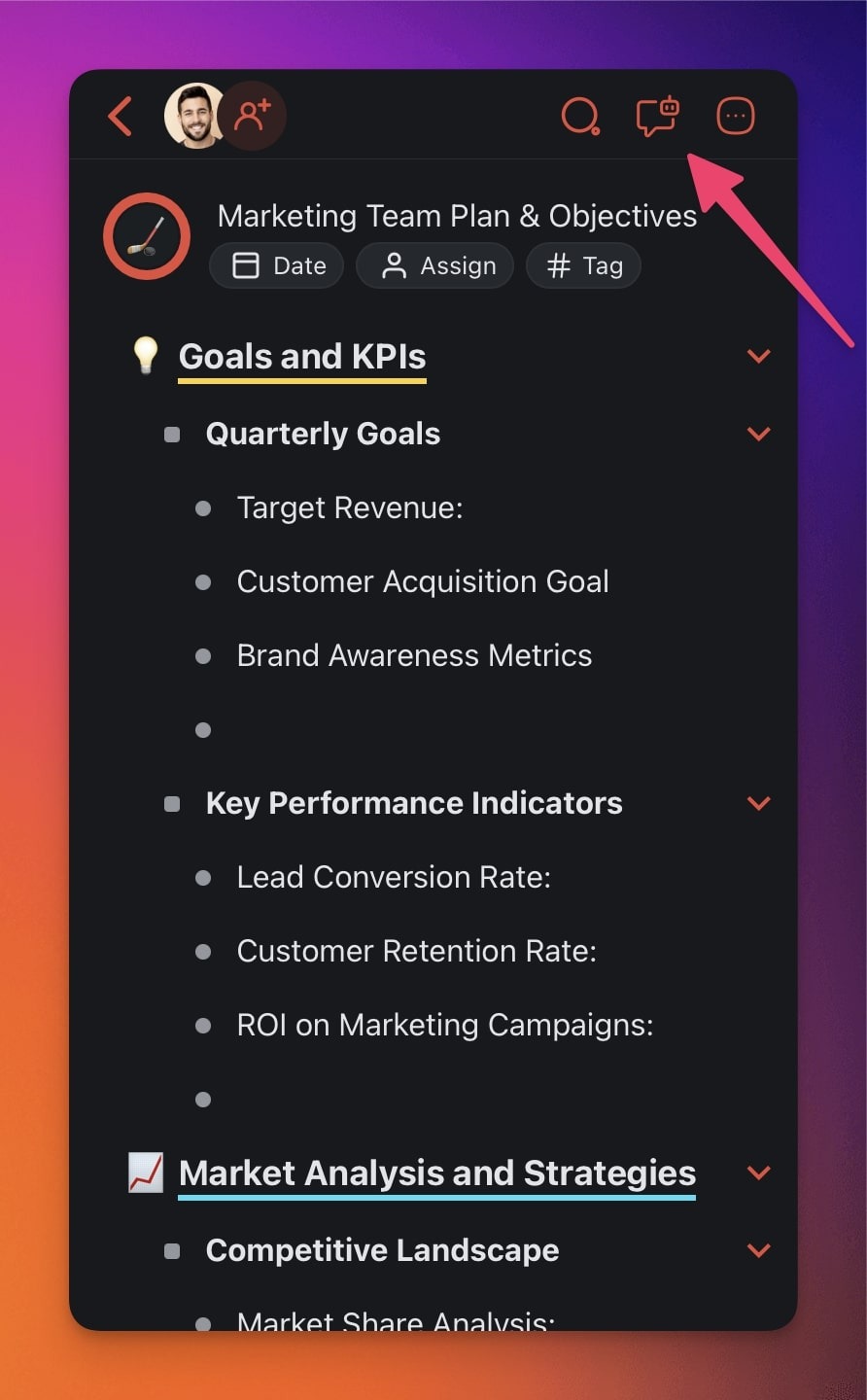Open the AI chat assistant icon

tap(657, 117)
